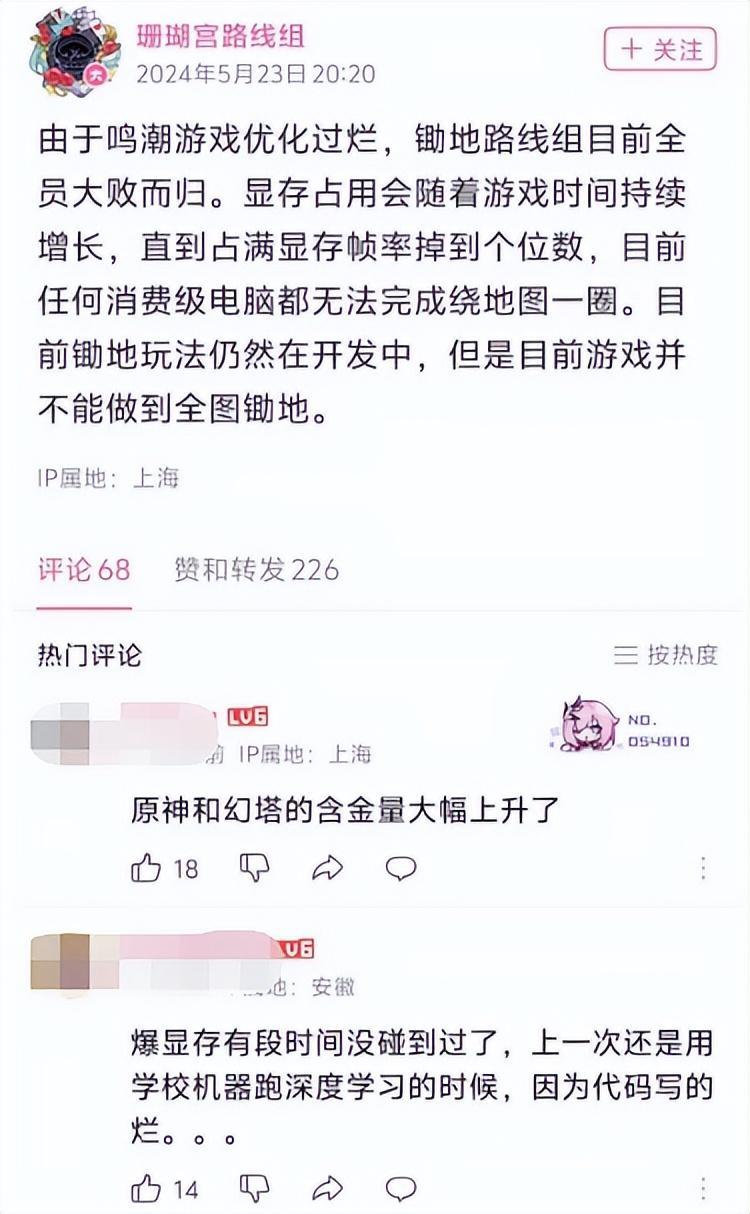Viewport: 750px width, 1214px height.
Task: Change comment sorting via 按热度
Action: pyautogui.click(x=666, y=655)
